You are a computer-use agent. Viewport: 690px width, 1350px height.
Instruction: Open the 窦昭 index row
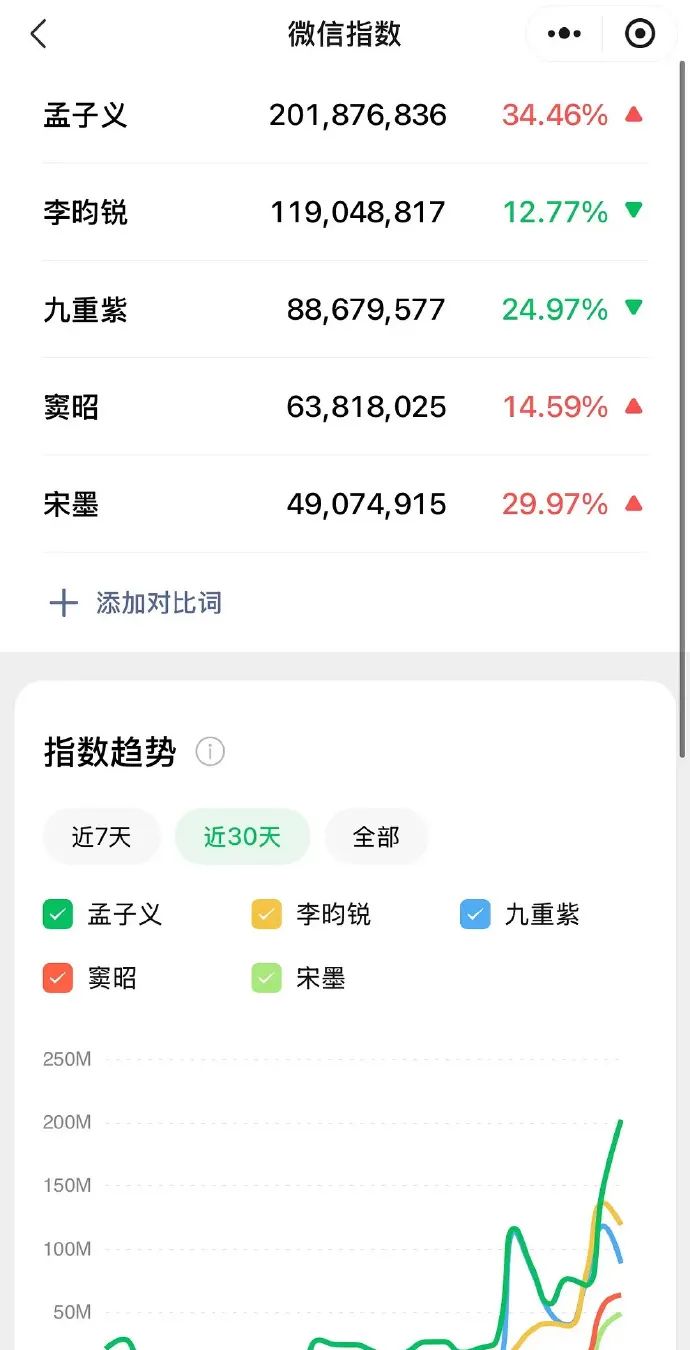tap(344, 407)
